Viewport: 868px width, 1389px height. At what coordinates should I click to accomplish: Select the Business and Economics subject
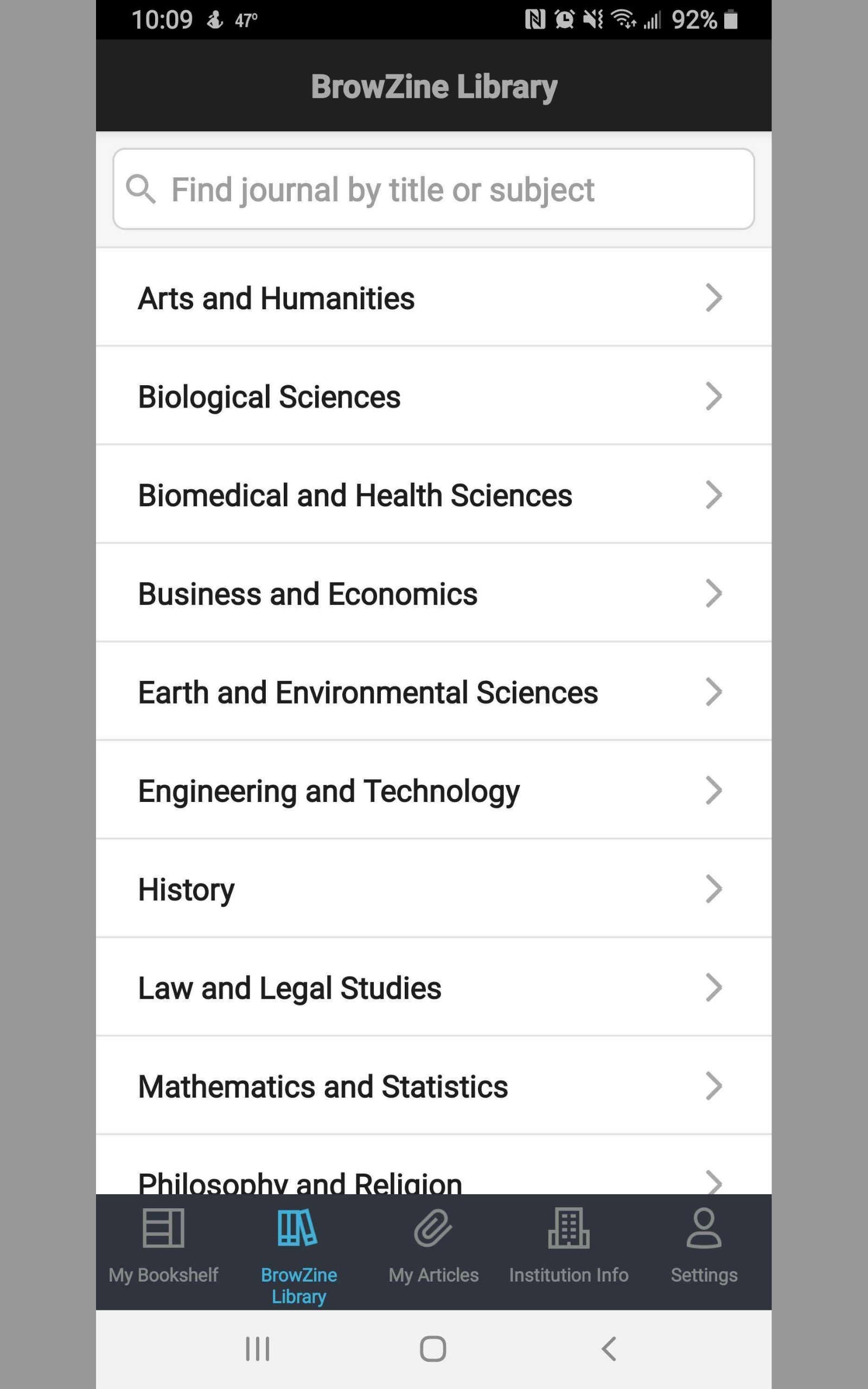point(402,594)
